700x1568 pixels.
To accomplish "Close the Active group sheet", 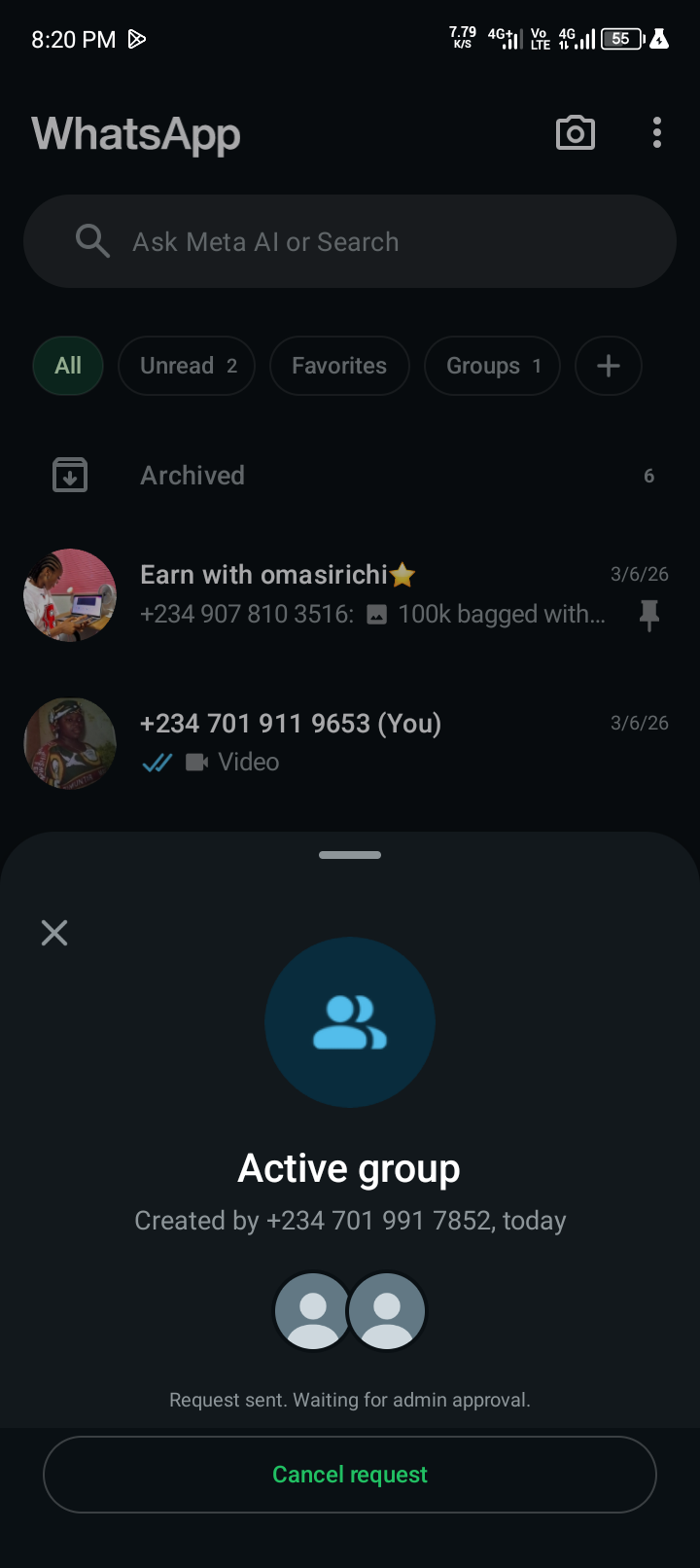I will click(x=54, y=933).
